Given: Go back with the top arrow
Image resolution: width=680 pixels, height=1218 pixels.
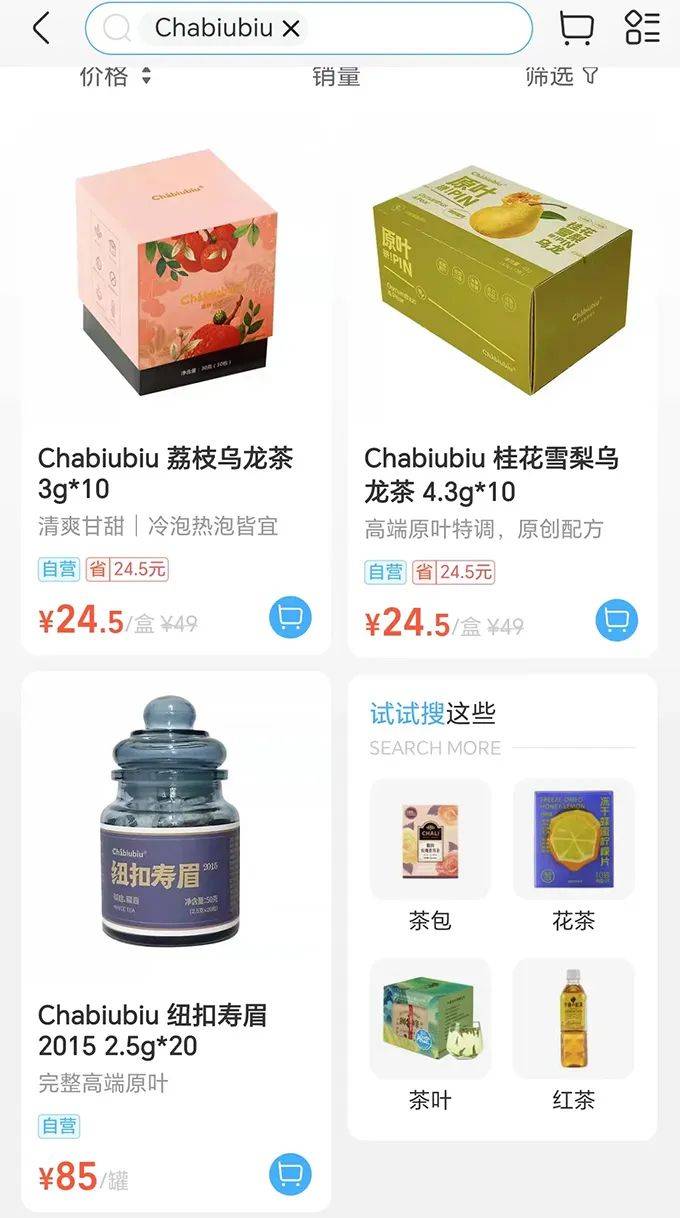Looking at the screenshot, I should [x=41, y=28].
